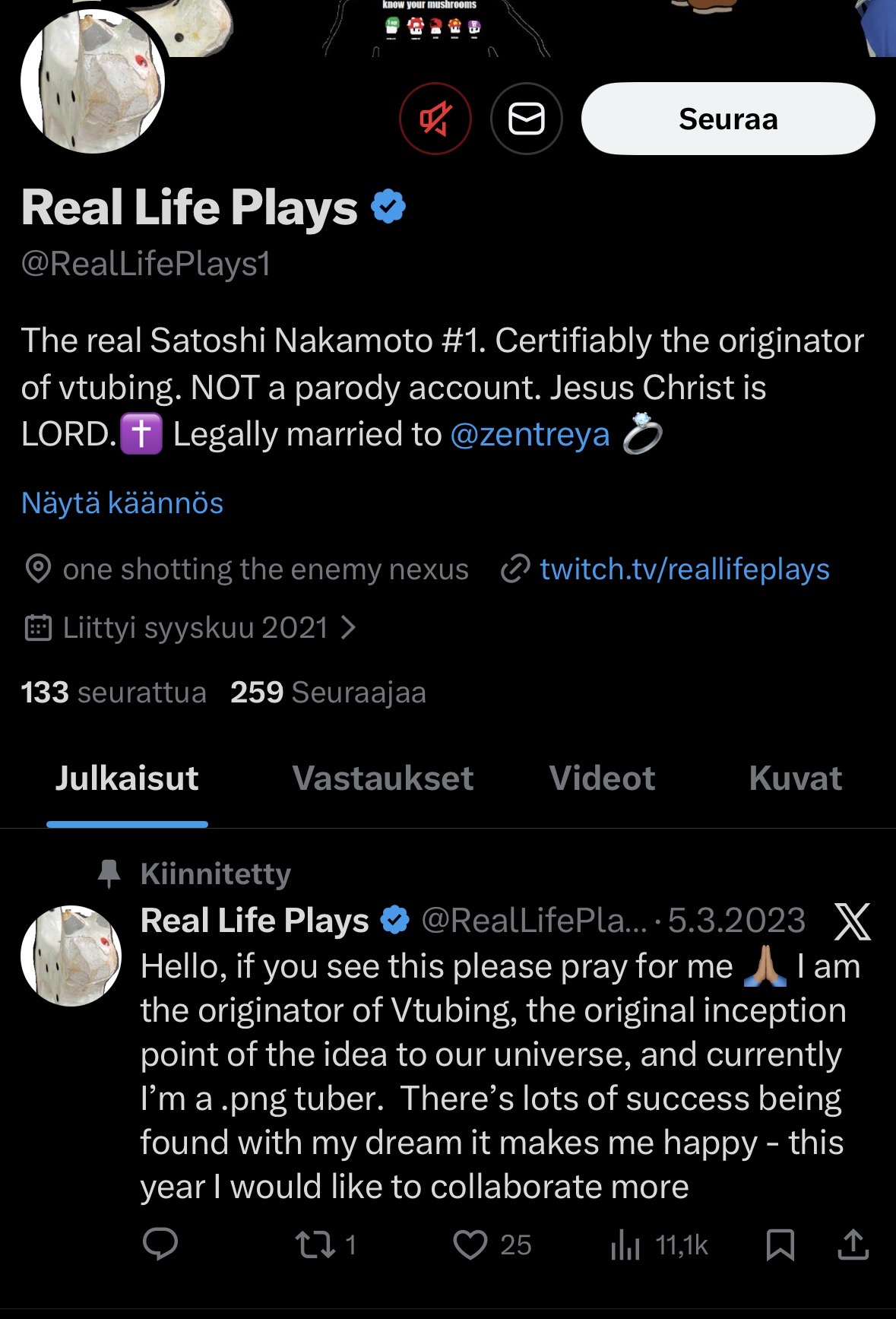The image size is (896, 1319).
Task: Bookmark the pinned post
Action: click(x=780, y=1244)
